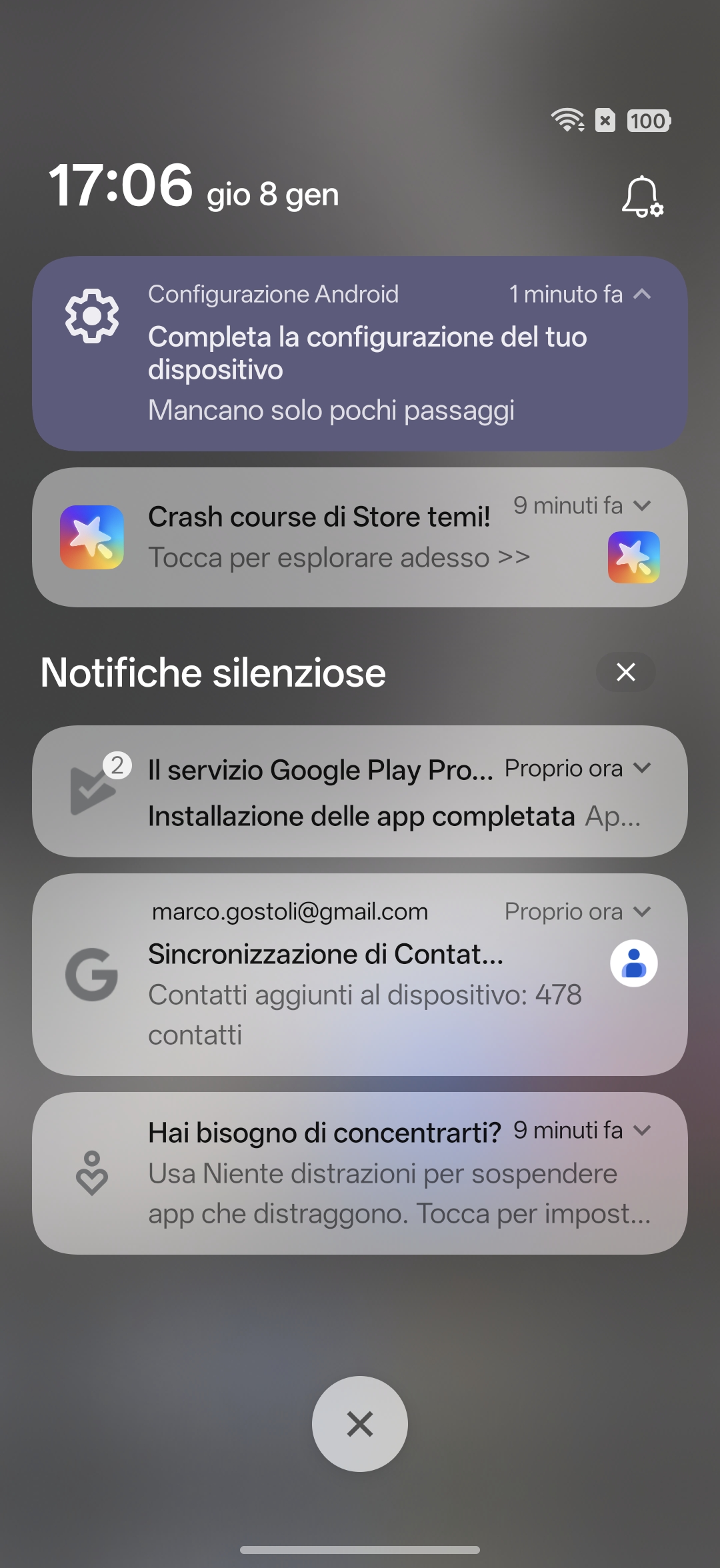
Task: Expand the marco.gostoli@gmail.com notification
Action: pos(642,911)
